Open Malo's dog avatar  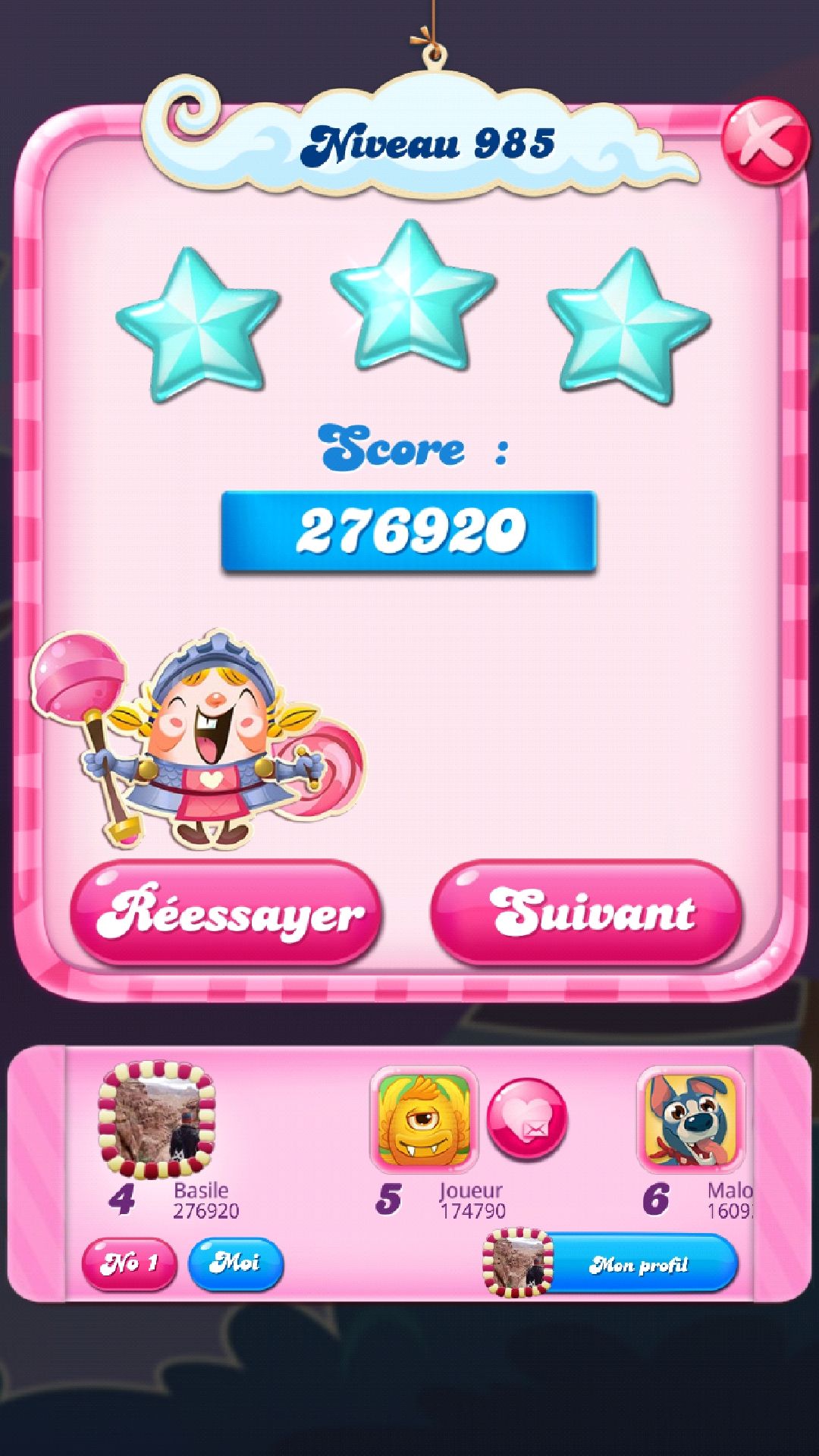click(x=691, y=1120)
